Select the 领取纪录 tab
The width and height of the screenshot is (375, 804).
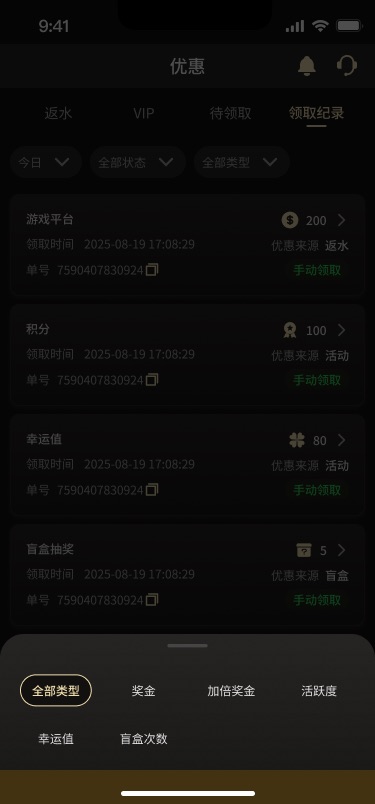316,113
